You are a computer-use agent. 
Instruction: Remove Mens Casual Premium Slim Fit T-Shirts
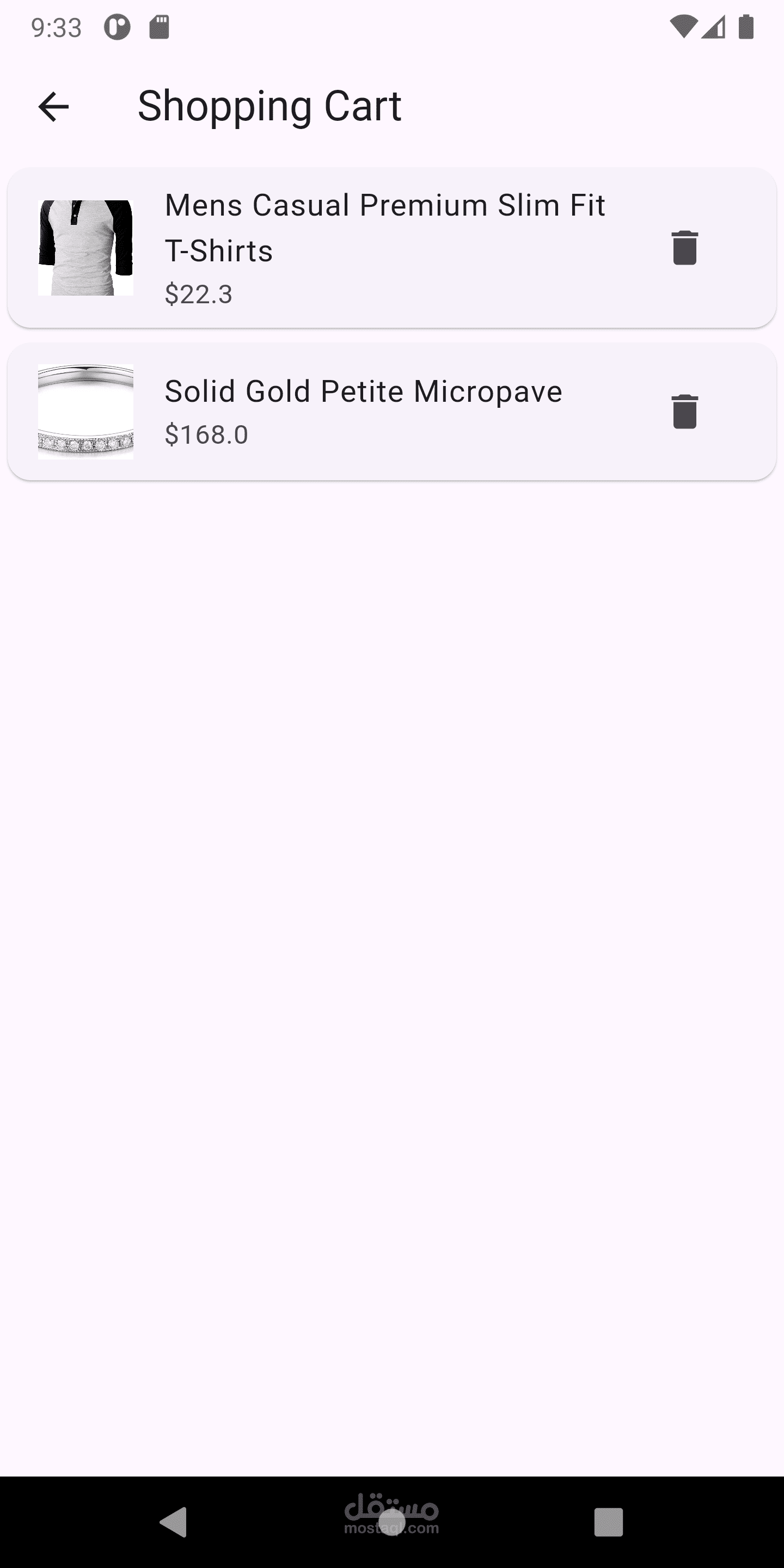click(684, 248)
